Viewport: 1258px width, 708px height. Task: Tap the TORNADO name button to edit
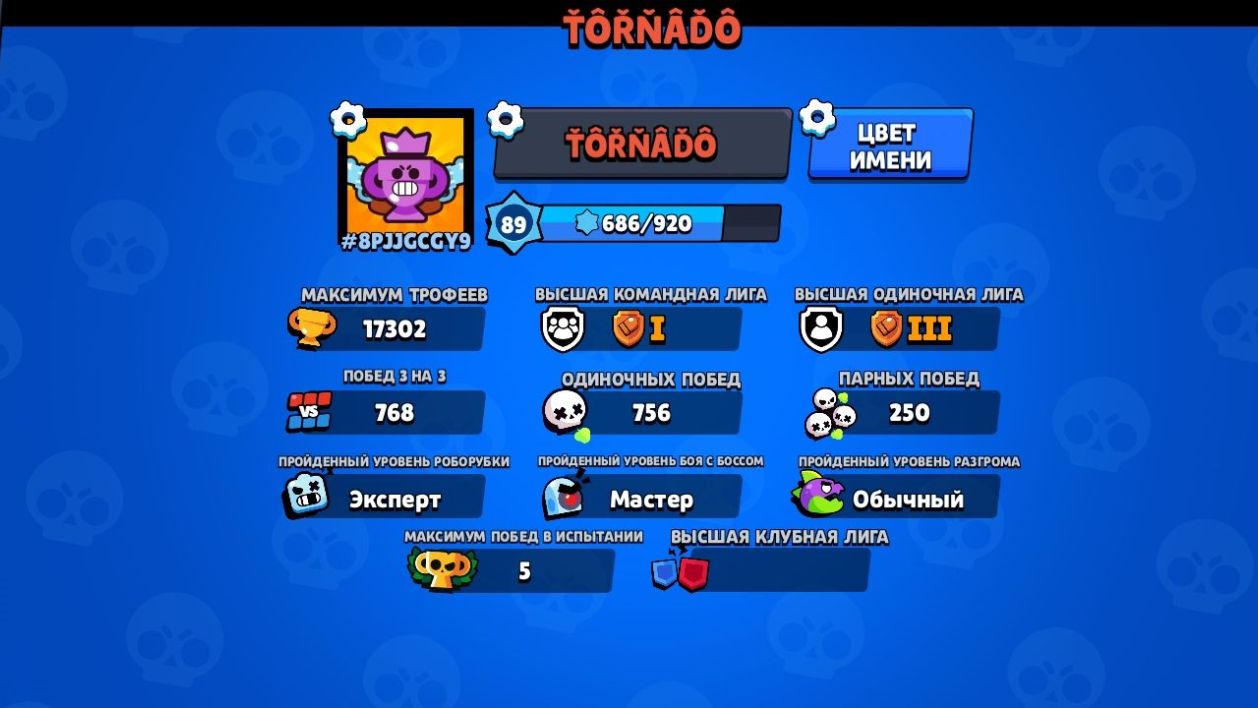click(642, 145)
